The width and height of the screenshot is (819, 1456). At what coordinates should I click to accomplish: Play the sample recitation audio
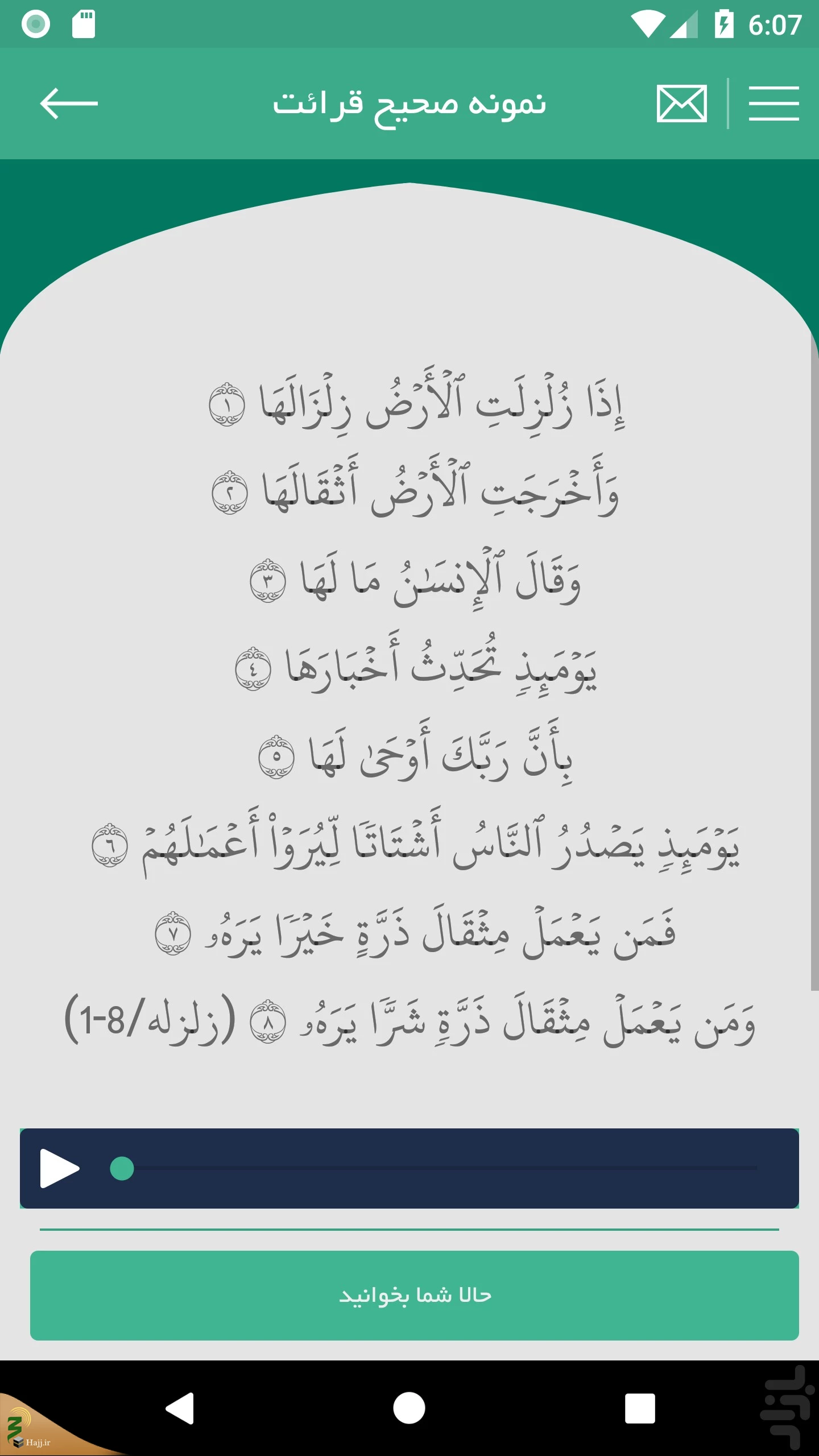tap(60, 1168)
